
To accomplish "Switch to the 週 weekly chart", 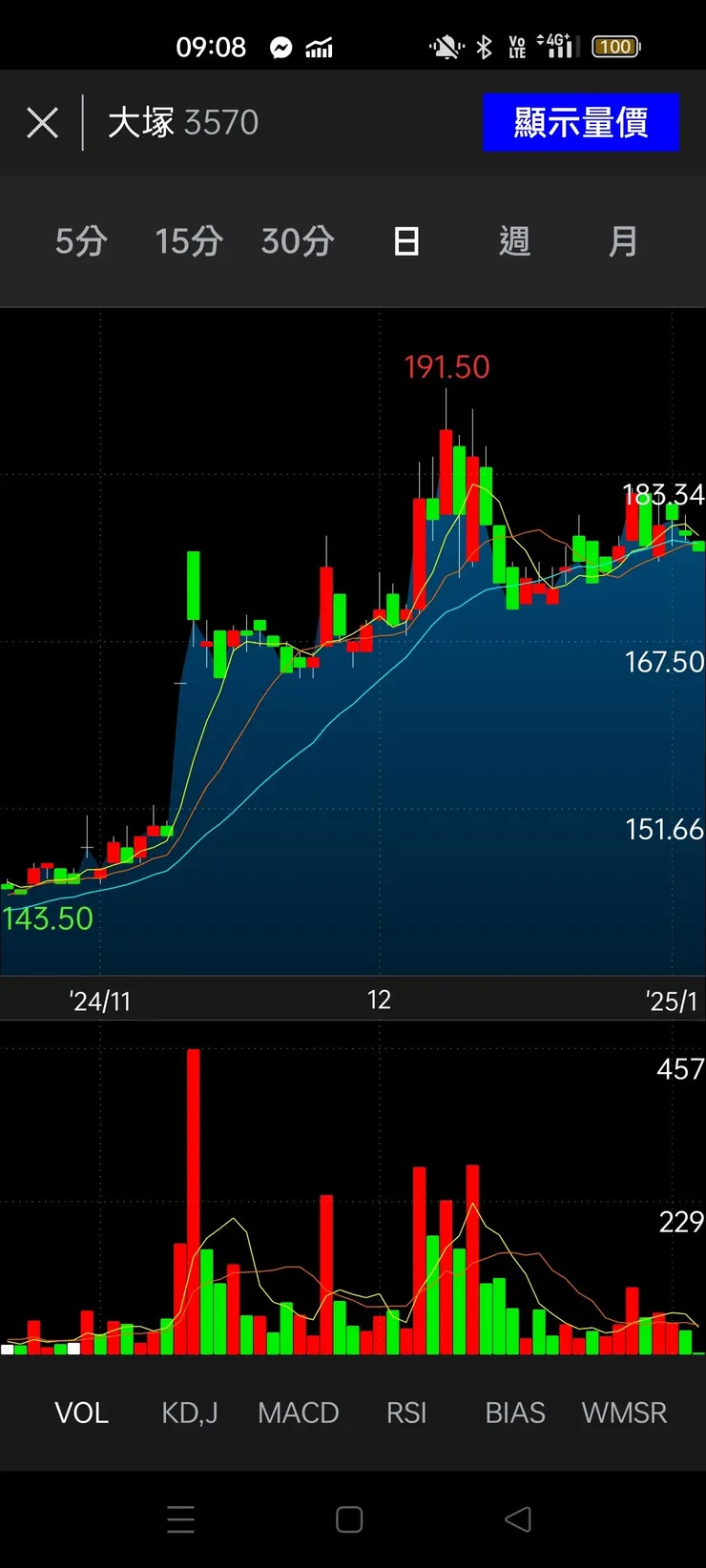I will [x=514, y=241].
